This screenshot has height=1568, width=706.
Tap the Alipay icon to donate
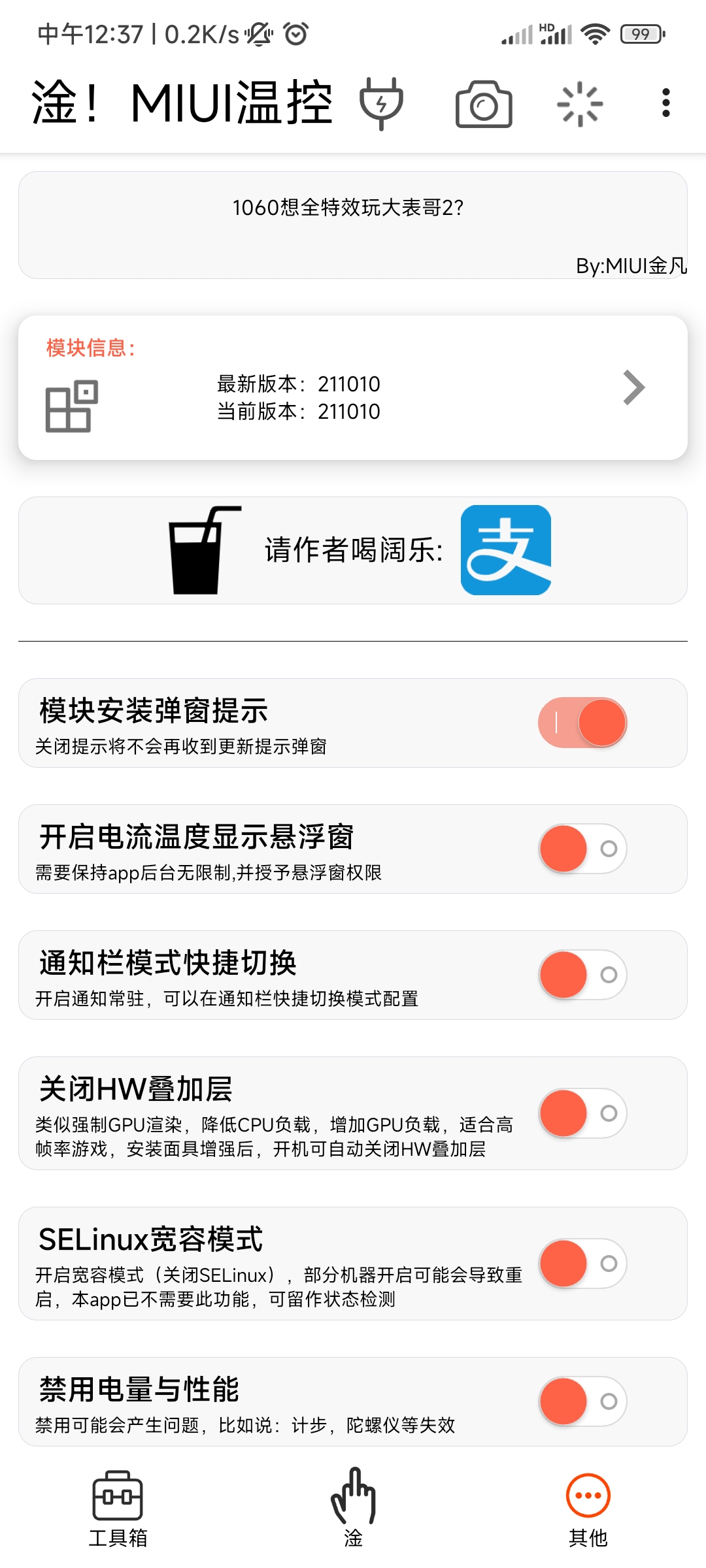[x=505, y=550]
